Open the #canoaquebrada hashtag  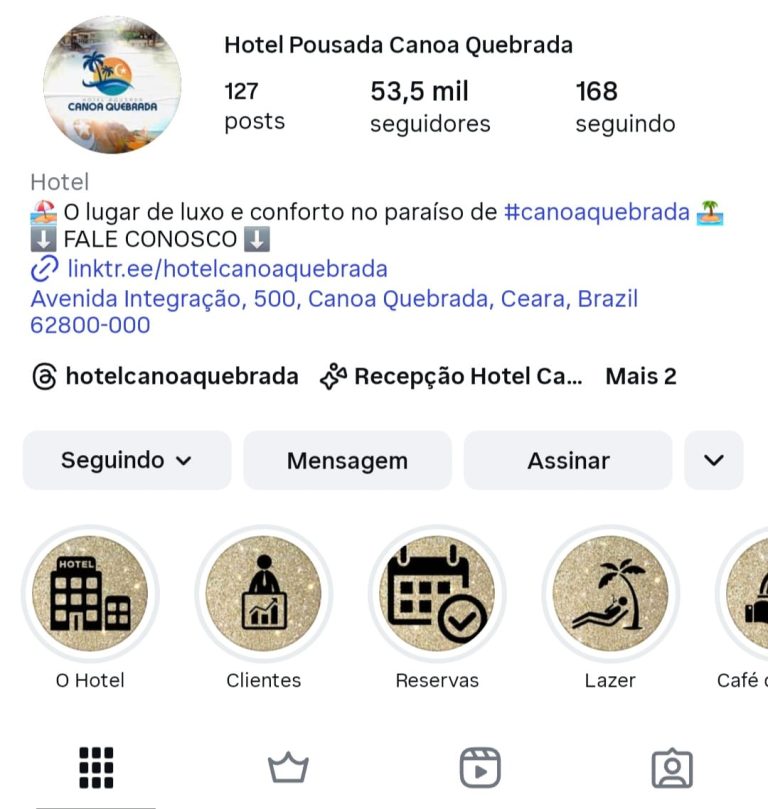pyautogui.click(x=597, y=212)
